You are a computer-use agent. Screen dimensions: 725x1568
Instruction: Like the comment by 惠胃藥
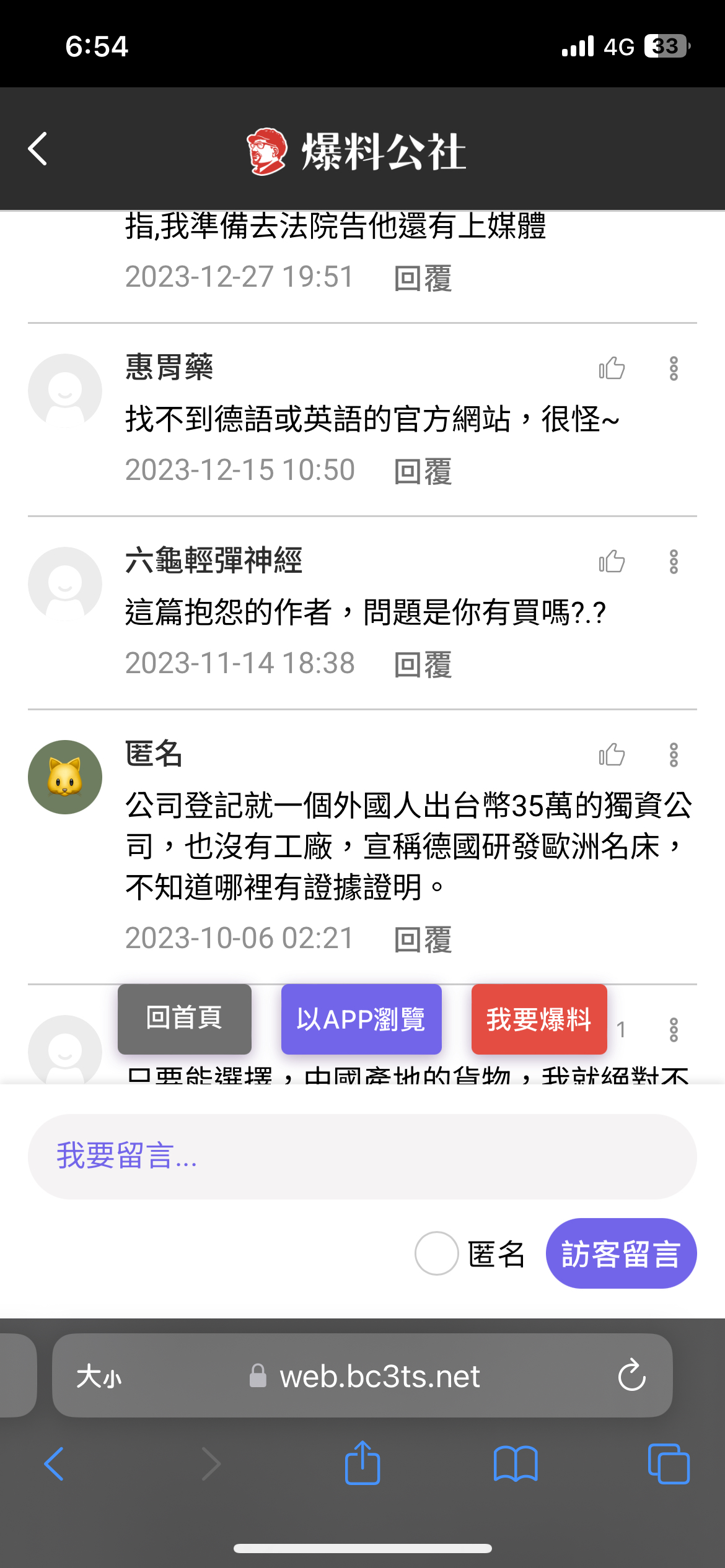(x=612, y=368)
